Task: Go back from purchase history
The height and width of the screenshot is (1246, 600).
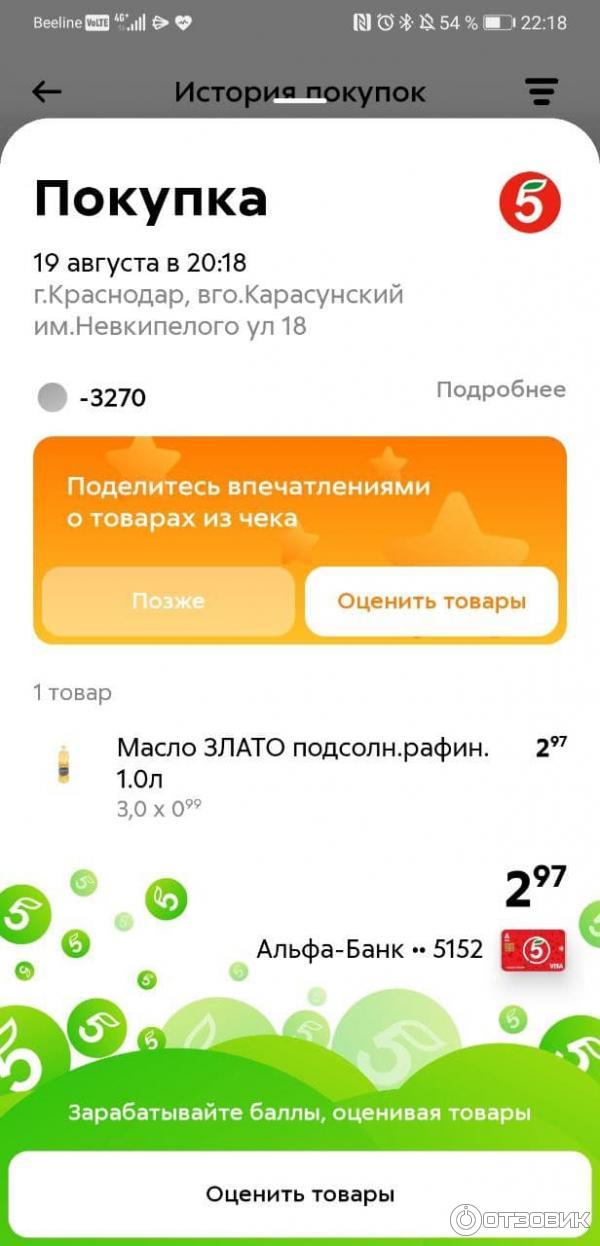Action: [x=47, y=92]
